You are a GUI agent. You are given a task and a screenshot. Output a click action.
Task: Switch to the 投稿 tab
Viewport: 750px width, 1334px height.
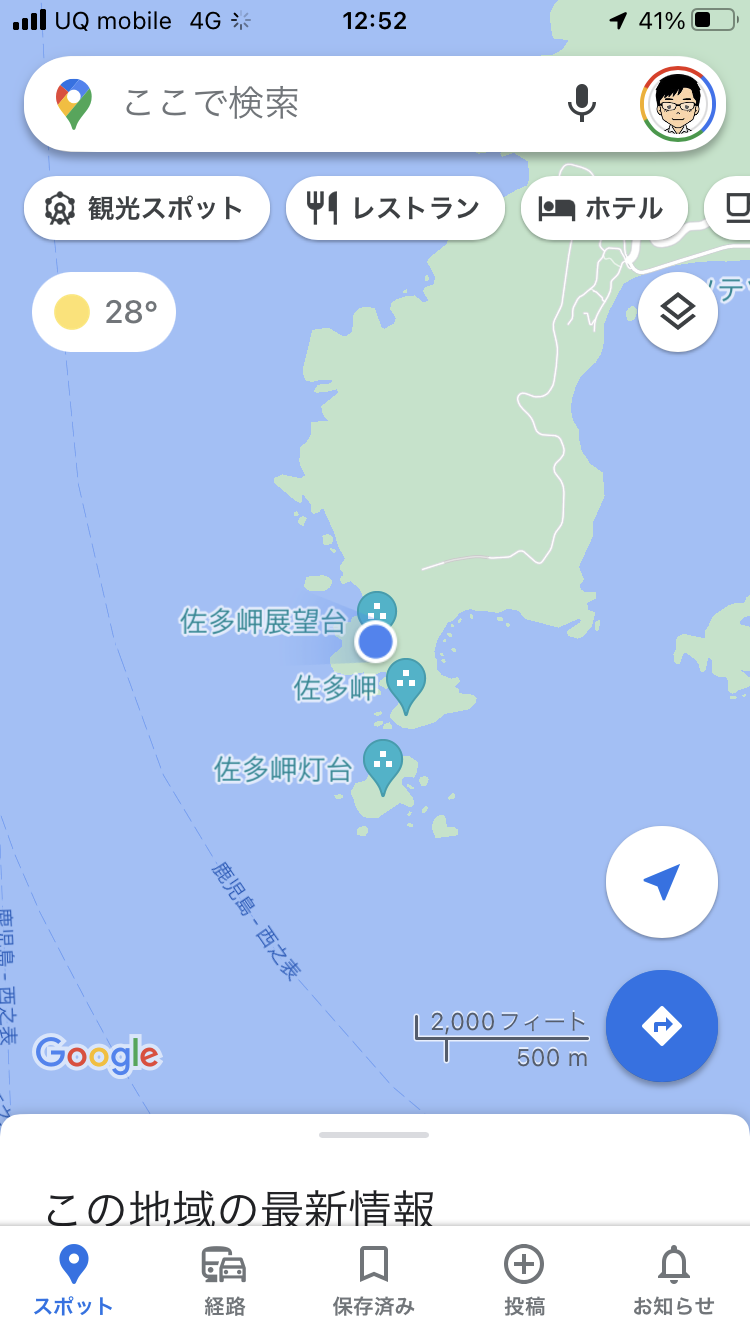(524, 1280)
